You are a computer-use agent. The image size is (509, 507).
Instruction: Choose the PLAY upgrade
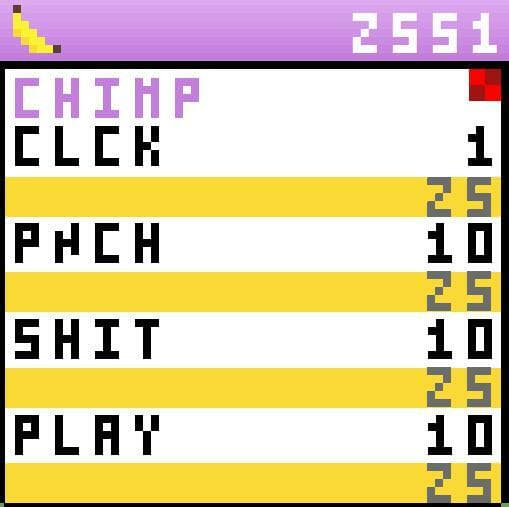tap(253, 458)
